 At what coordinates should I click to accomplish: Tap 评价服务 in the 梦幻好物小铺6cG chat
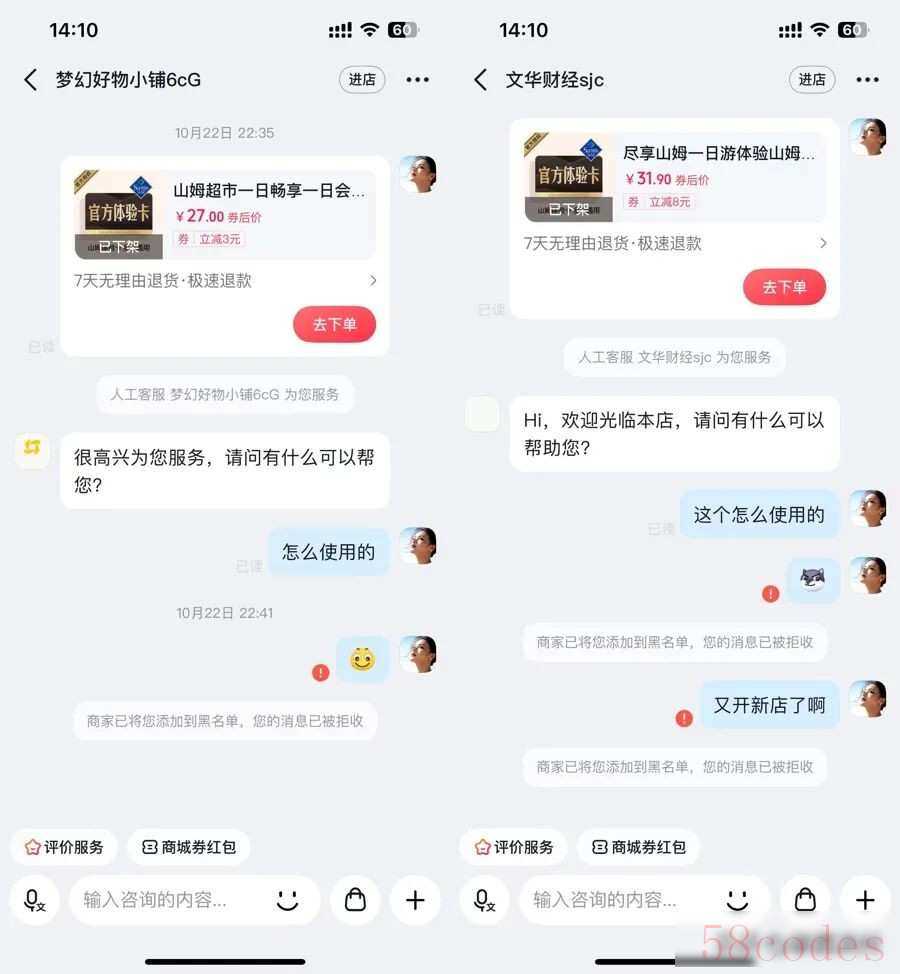tap(64, 847)
